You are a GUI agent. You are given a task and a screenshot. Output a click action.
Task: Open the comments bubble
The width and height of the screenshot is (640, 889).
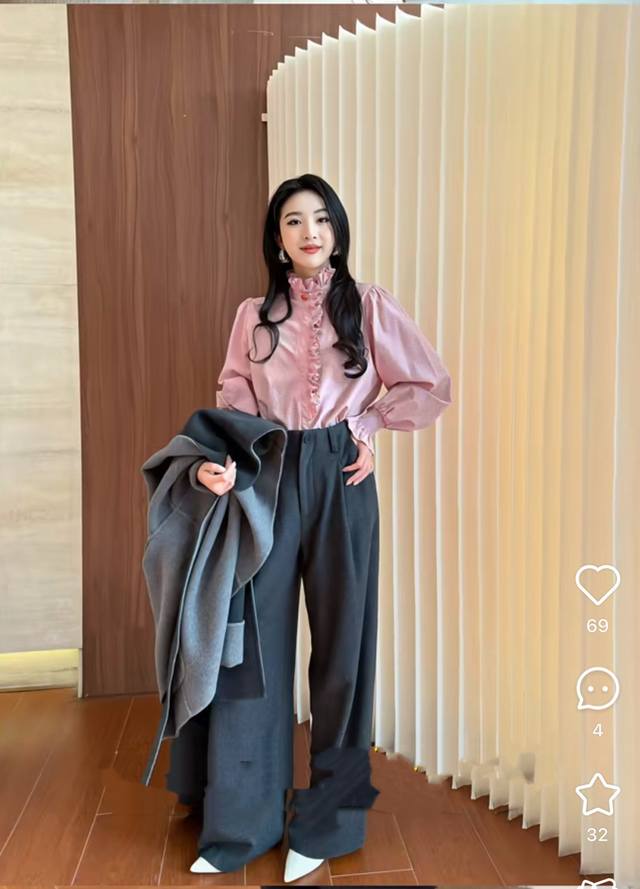(x=597, y=688)
